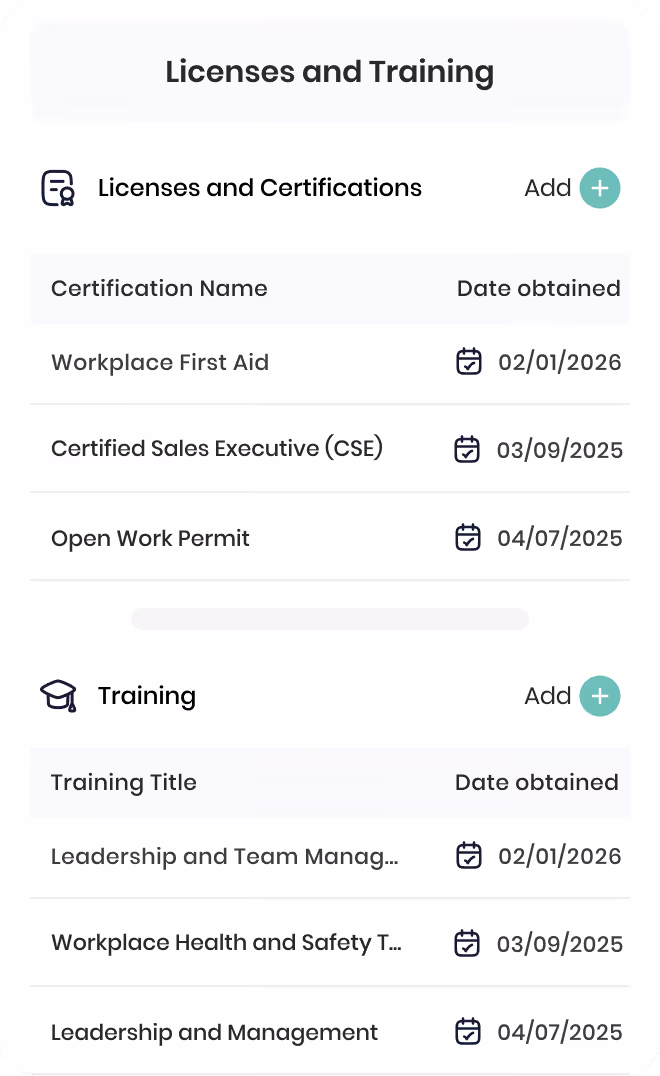
Task: Open the Leadership and Management training
Action: point(330,1031)
